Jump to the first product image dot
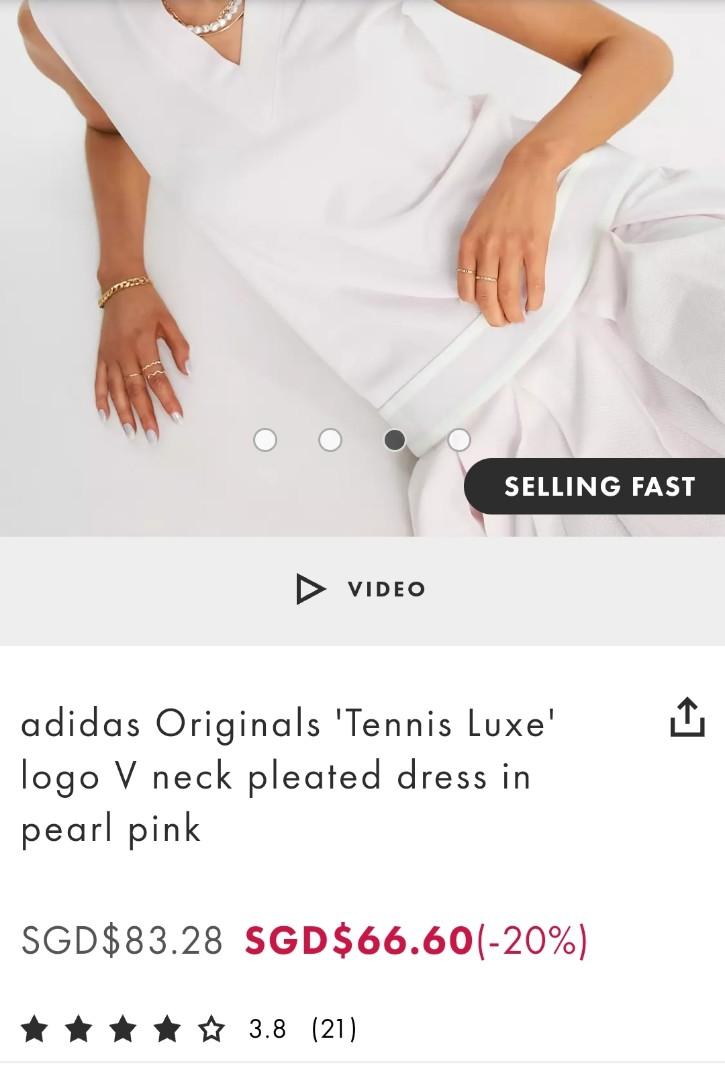Image resolution: width=725 pixels, height=1080 pixels. 265,440
